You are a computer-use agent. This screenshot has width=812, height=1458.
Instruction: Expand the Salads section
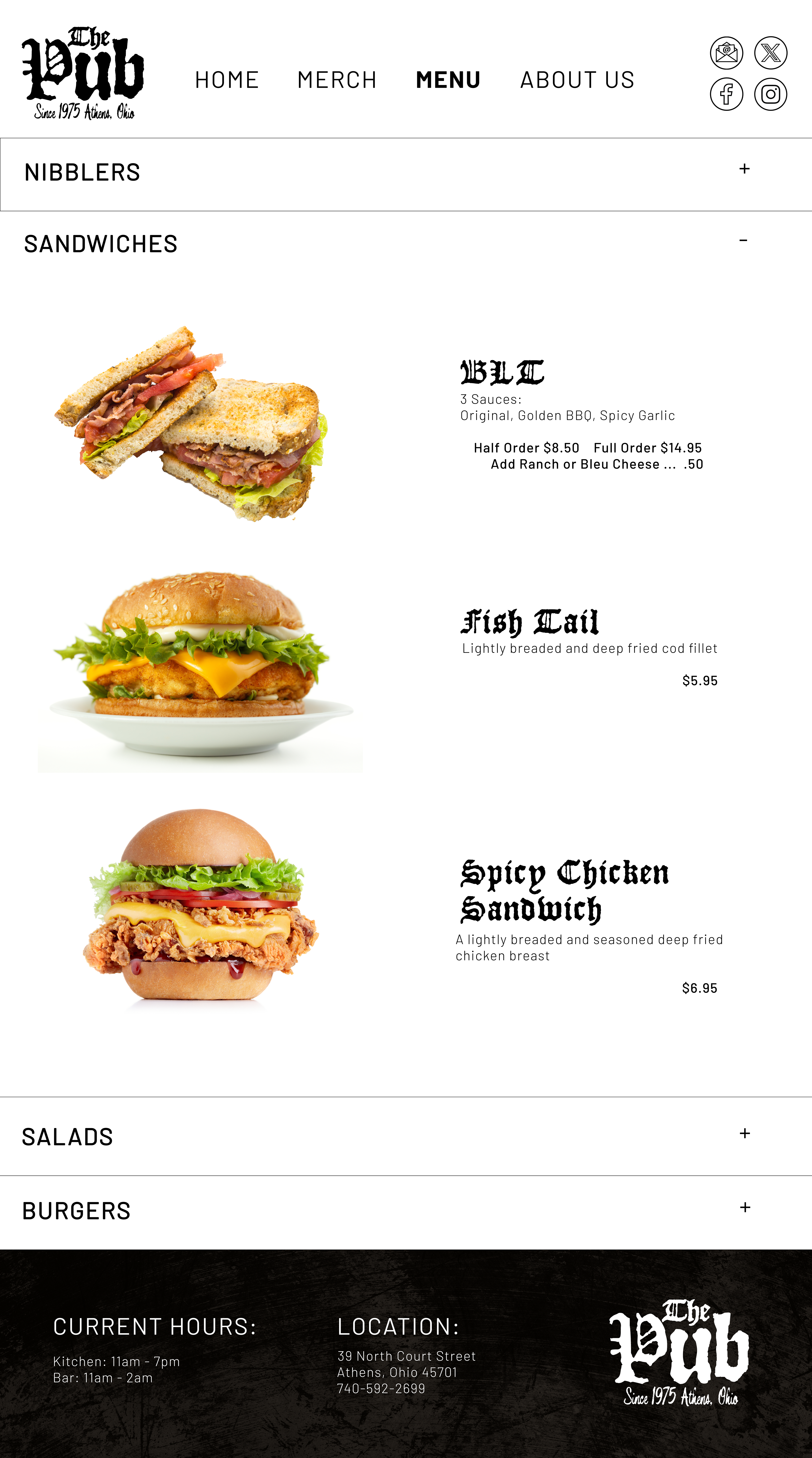pyautogui.click(x=745, y=1133)
